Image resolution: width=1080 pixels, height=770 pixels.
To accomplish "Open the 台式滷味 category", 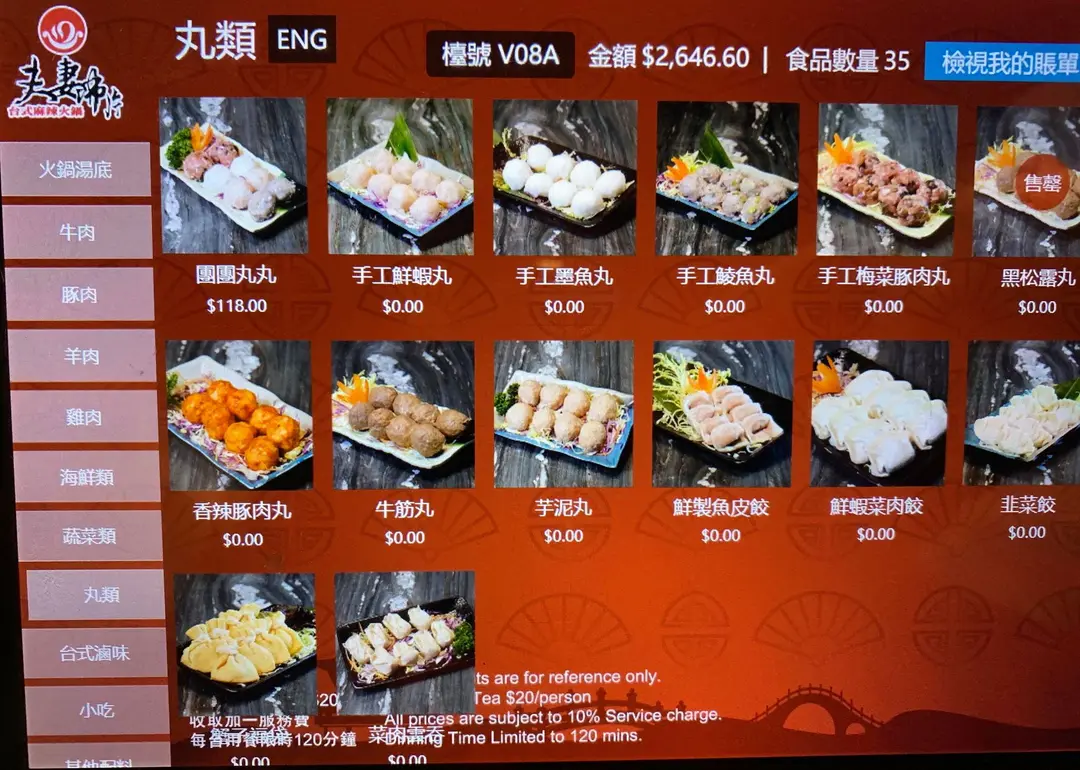I will point(95,653).
